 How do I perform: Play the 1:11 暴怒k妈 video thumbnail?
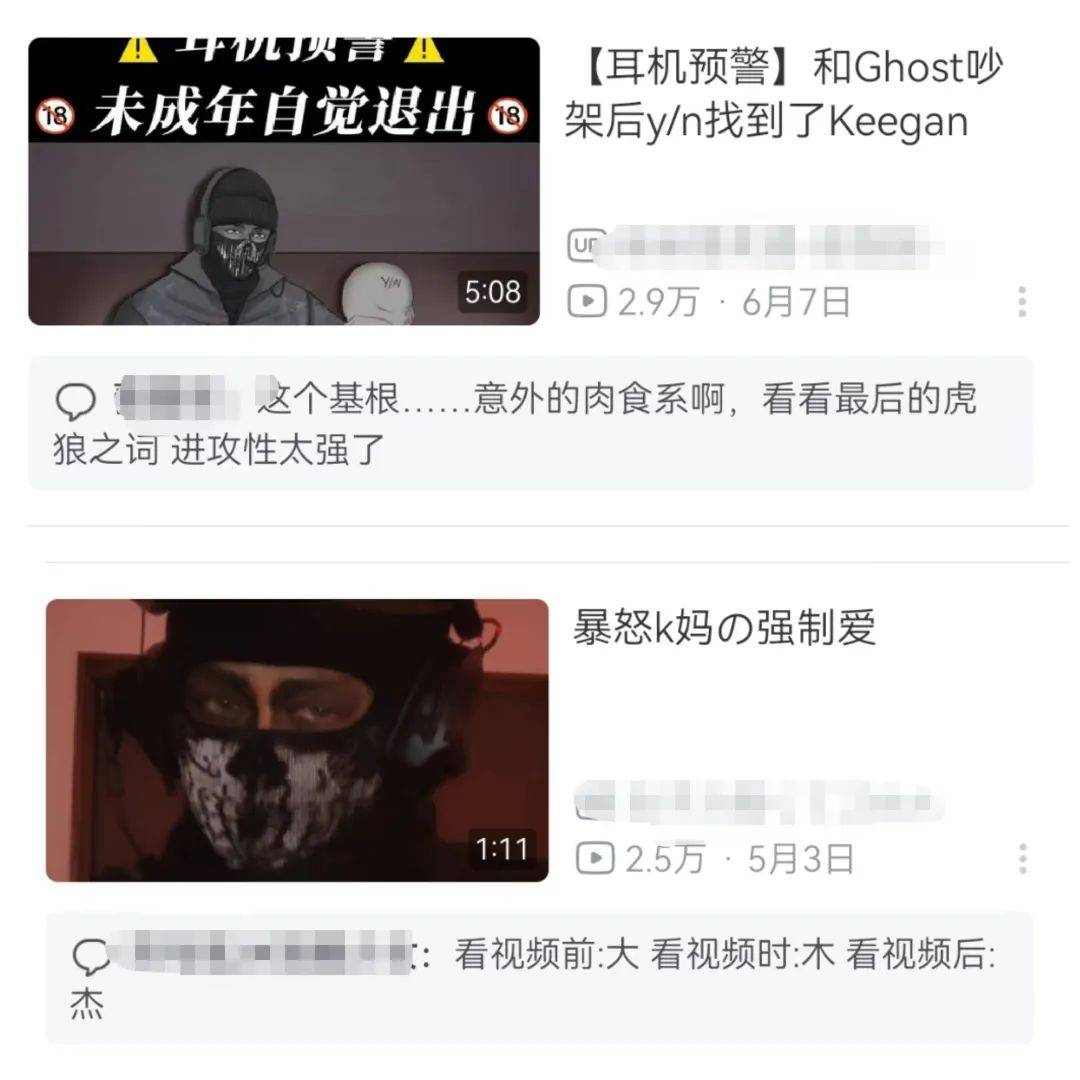click(x=297, y=740)
